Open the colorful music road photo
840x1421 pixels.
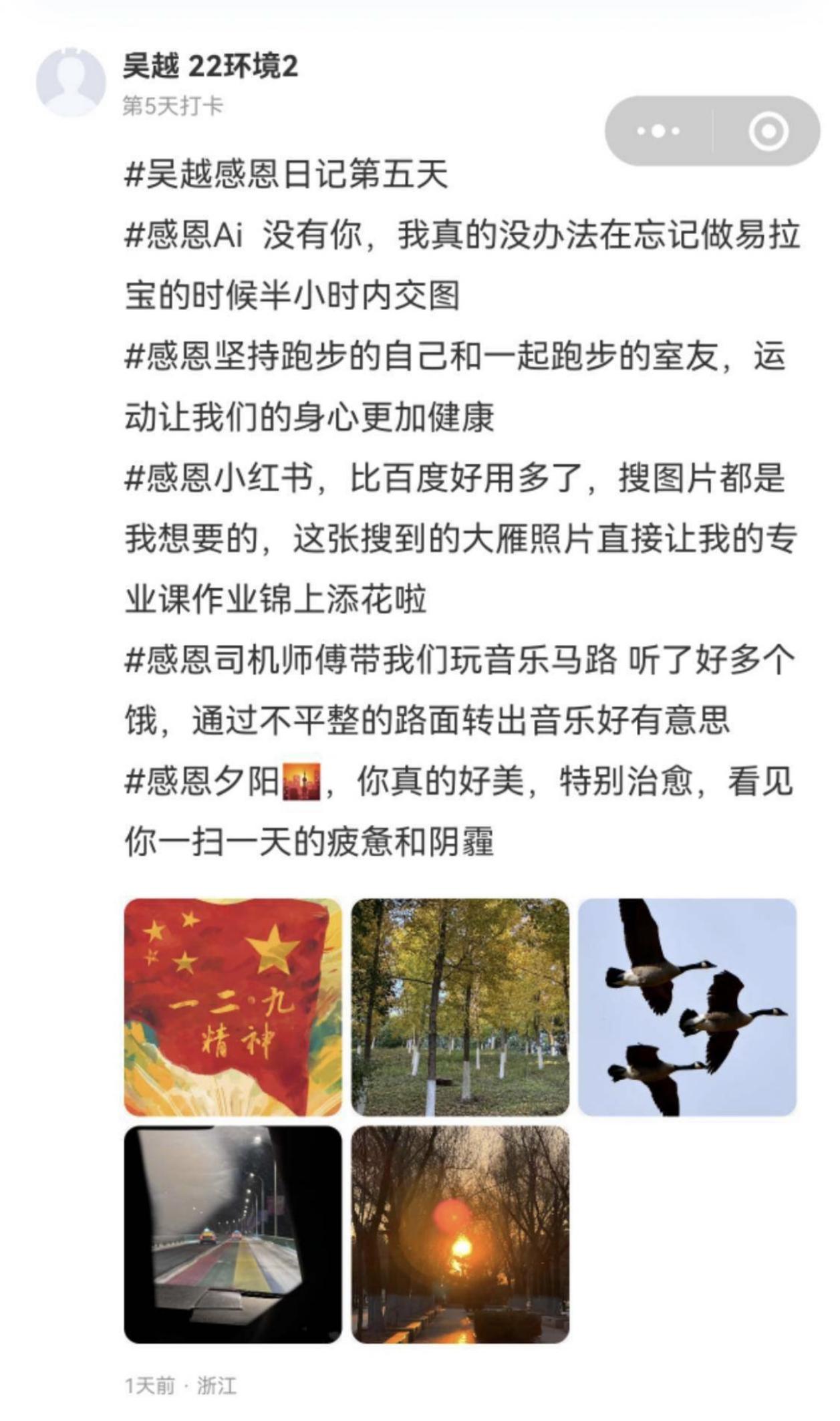tap(233, 1235)
